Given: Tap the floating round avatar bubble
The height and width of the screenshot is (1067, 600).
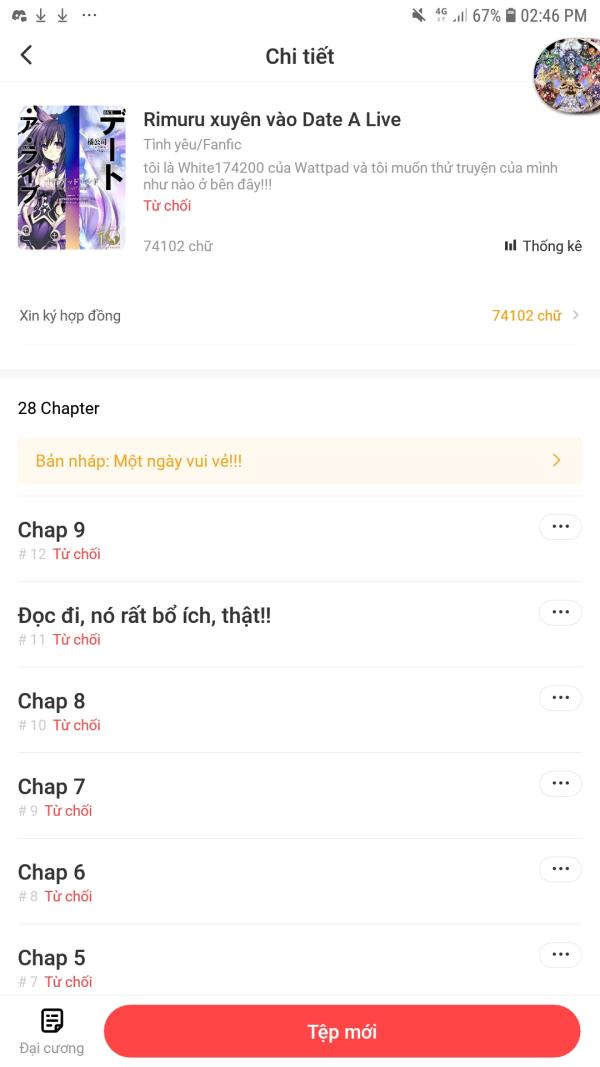Looking at the screenshot, I should click(x=567, y=75).
